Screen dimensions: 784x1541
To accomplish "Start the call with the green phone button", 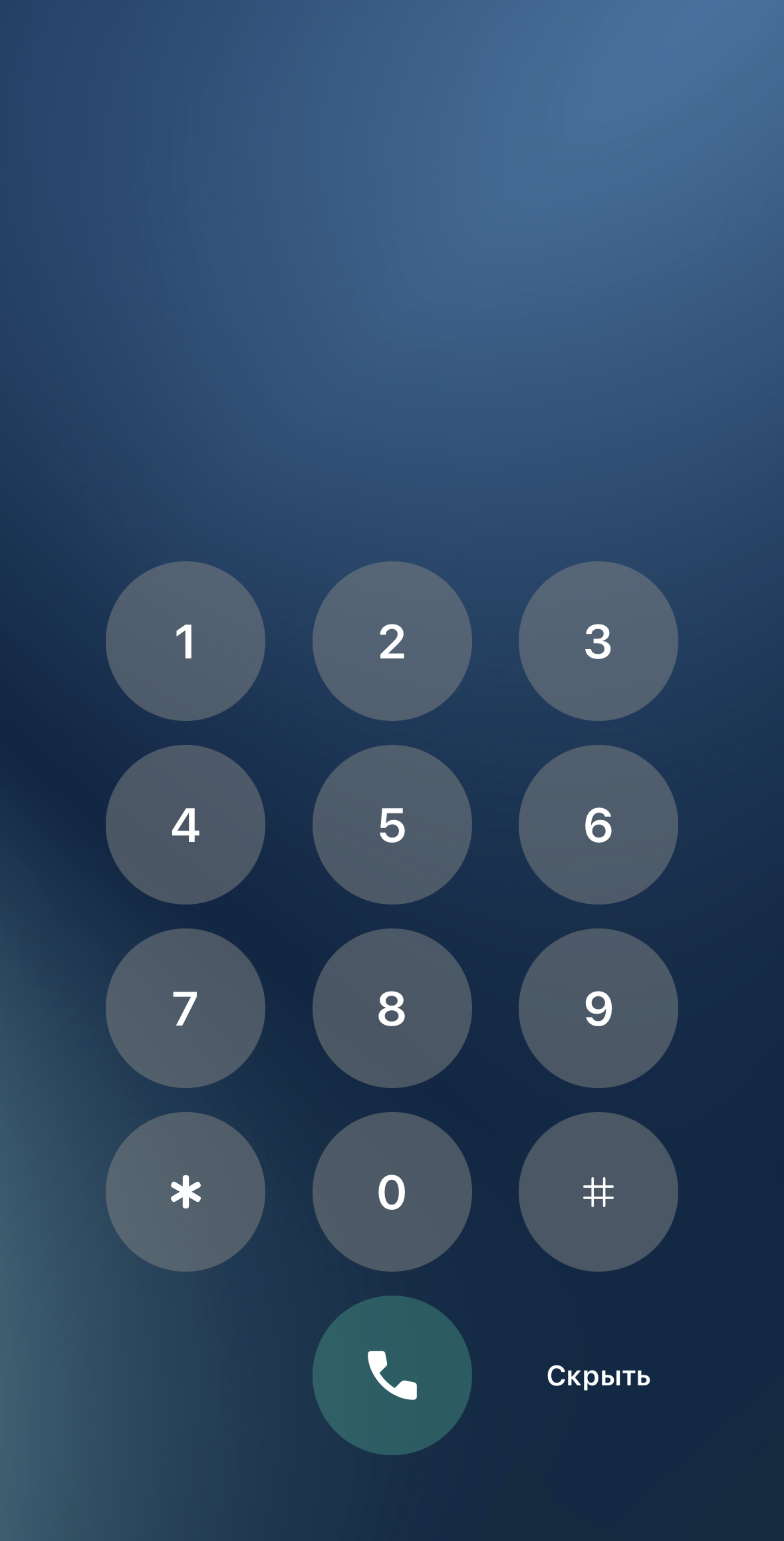I will [392, 1375].
